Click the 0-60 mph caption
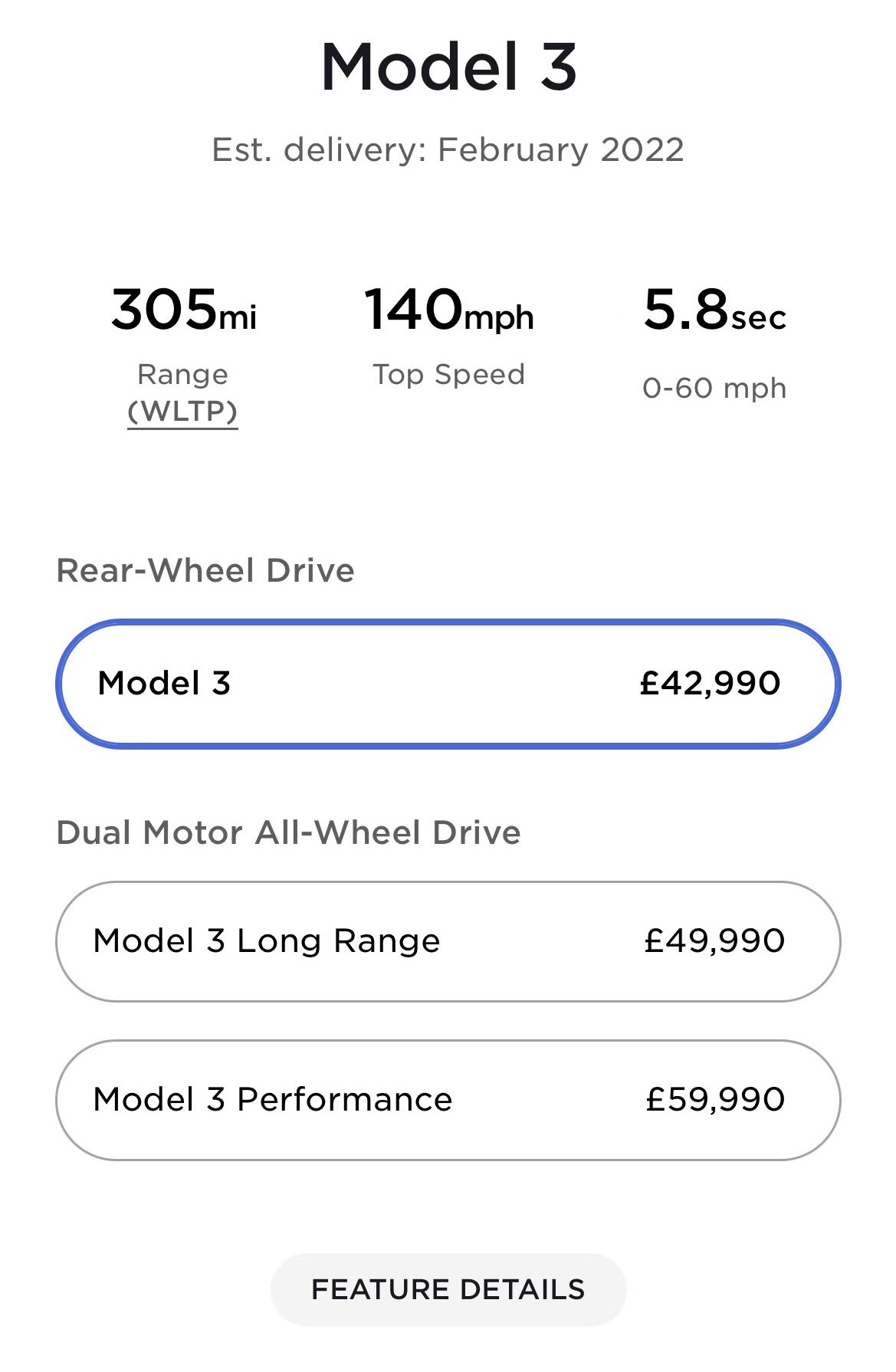The width and height of the screenshot is (896, 1372). tap(714, 387)
